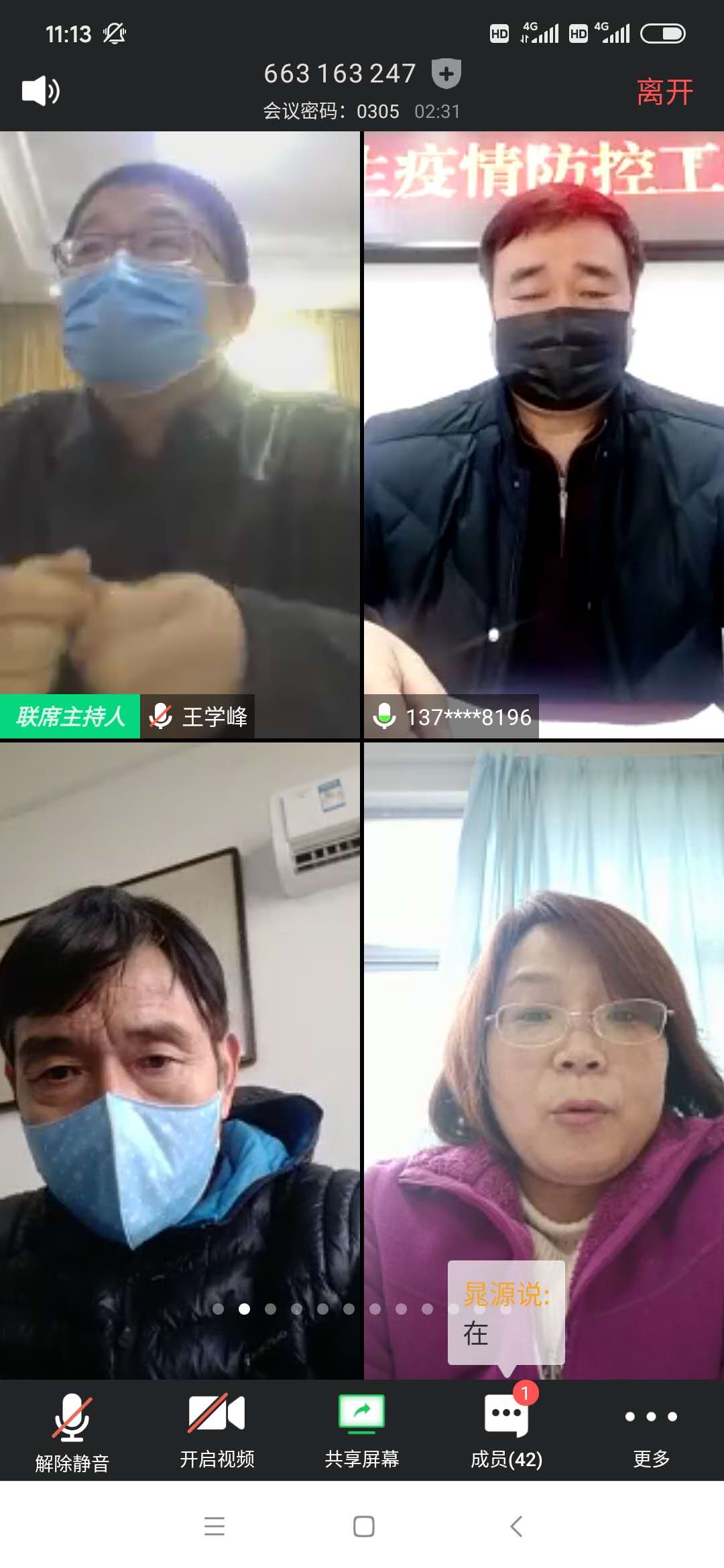Screen dimensions: 724x1568
Task: Unmute microphone with 解除静音
Action: [x=72, y=1430]
